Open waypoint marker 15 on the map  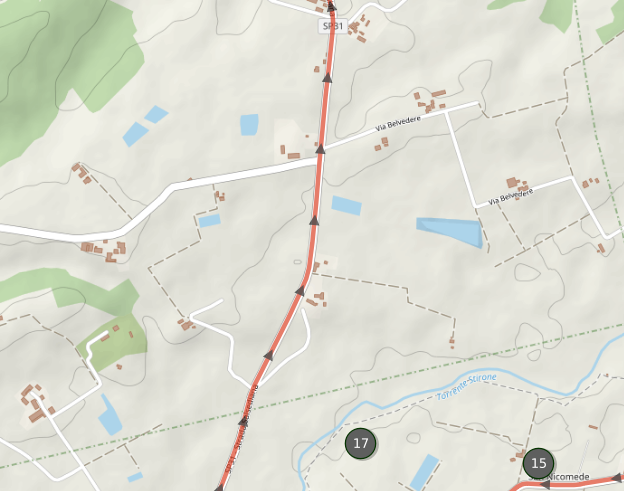click(x=538, y=463)
